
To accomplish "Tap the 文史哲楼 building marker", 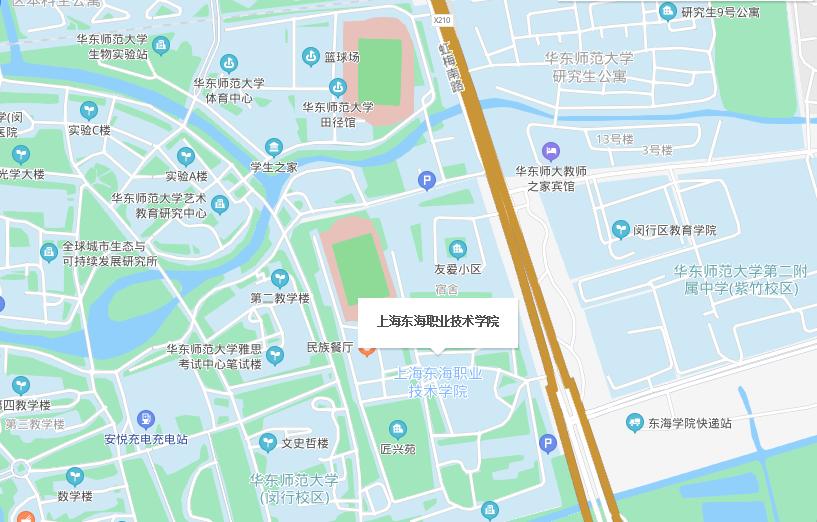I will click(x=267, y=443).
